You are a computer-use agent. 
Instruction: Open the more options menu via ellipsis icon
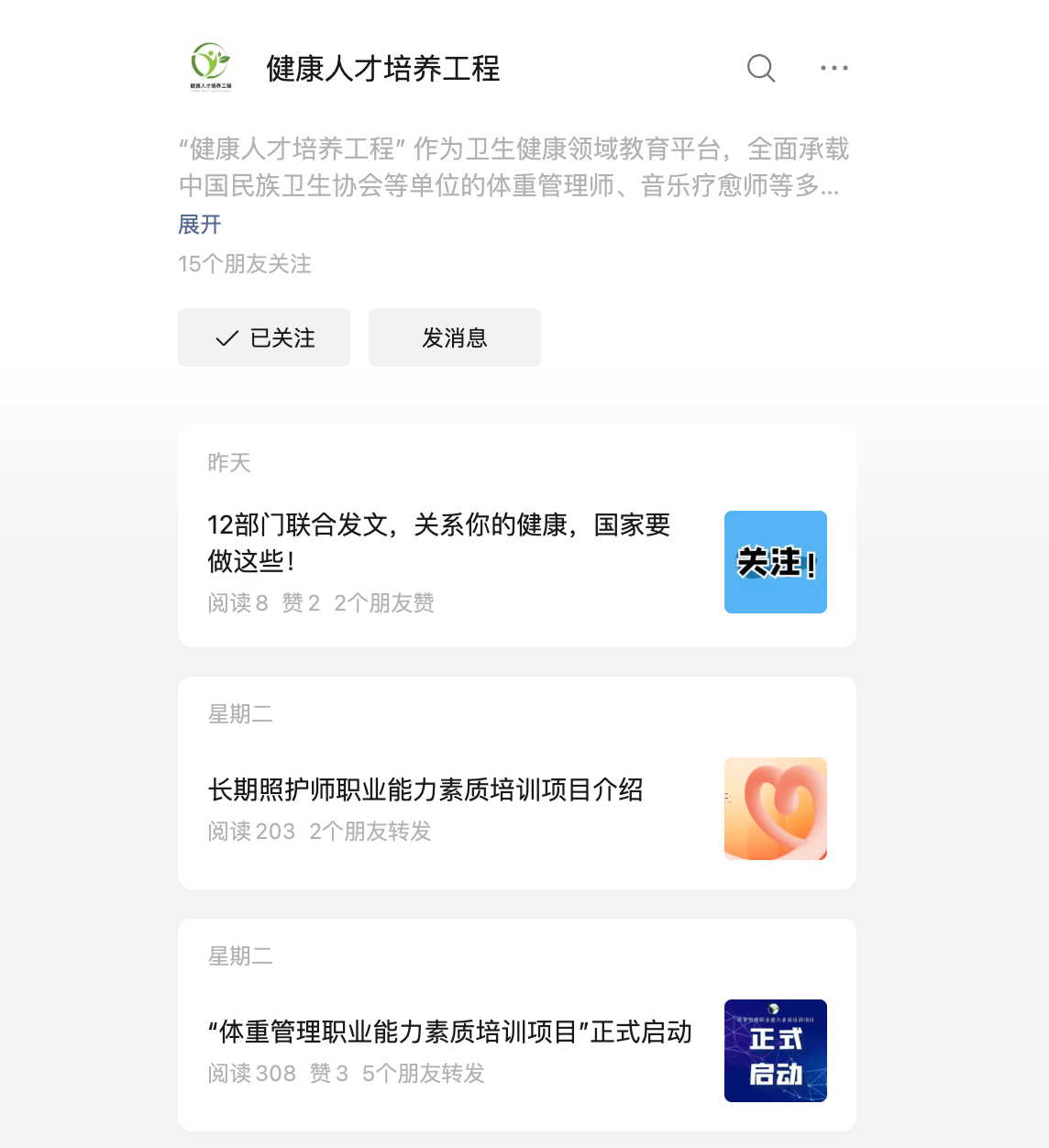[833, 67]
